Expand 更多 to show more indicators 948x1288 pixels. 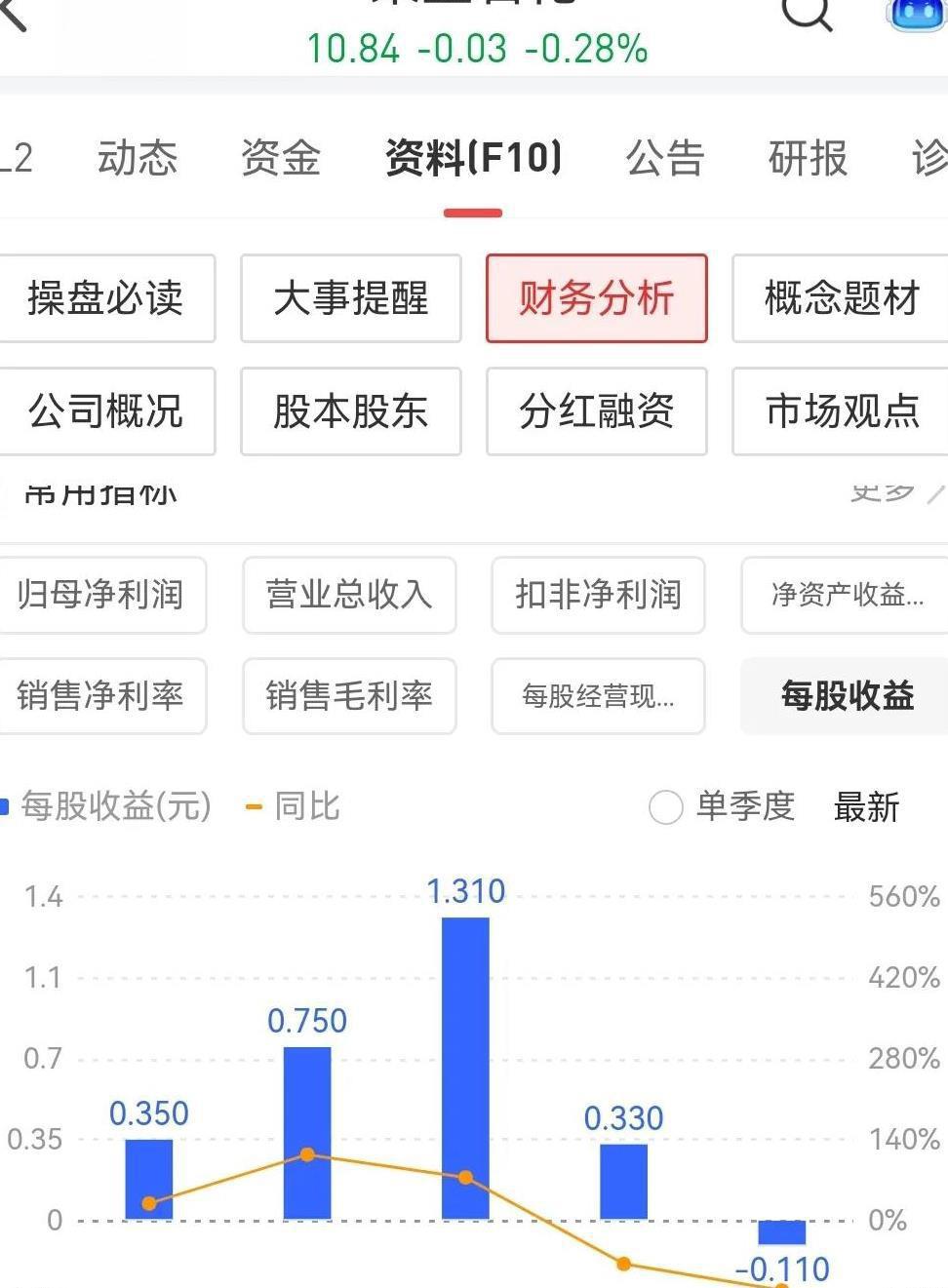[885, 493]
